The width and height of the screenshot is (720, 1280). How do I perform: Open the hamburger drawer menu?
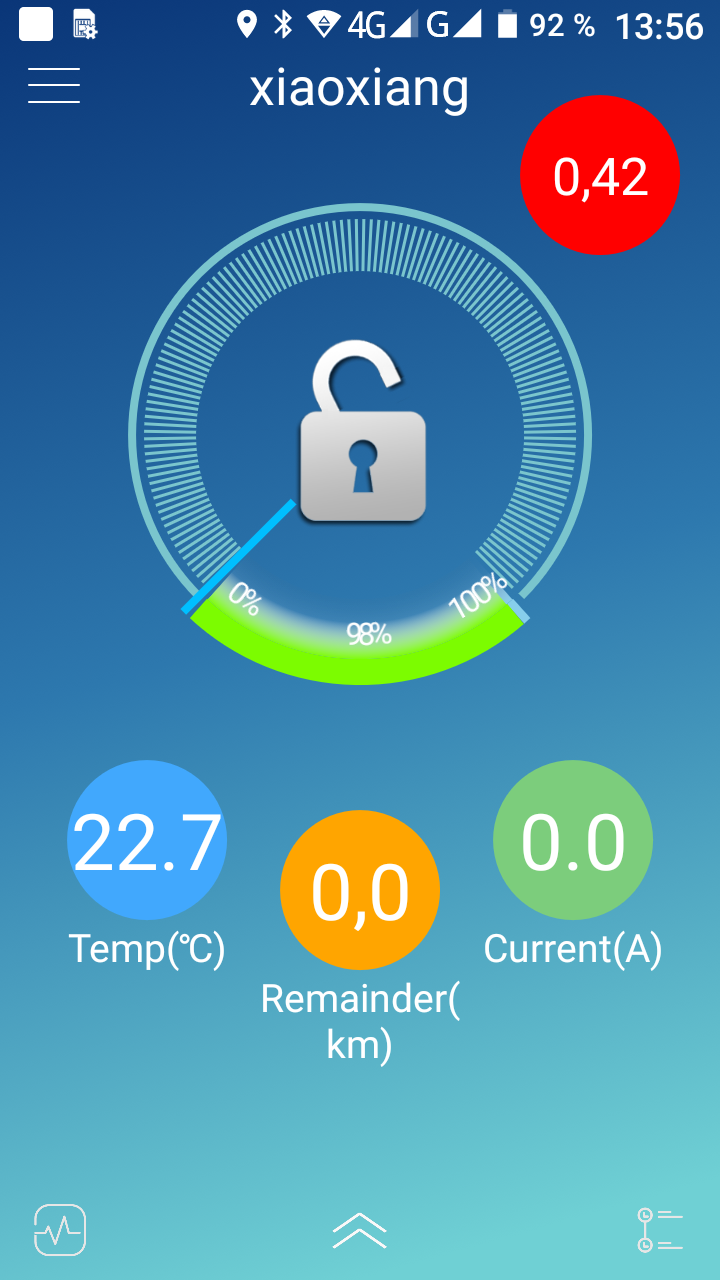pyautogui.click(x=54, y=86)
